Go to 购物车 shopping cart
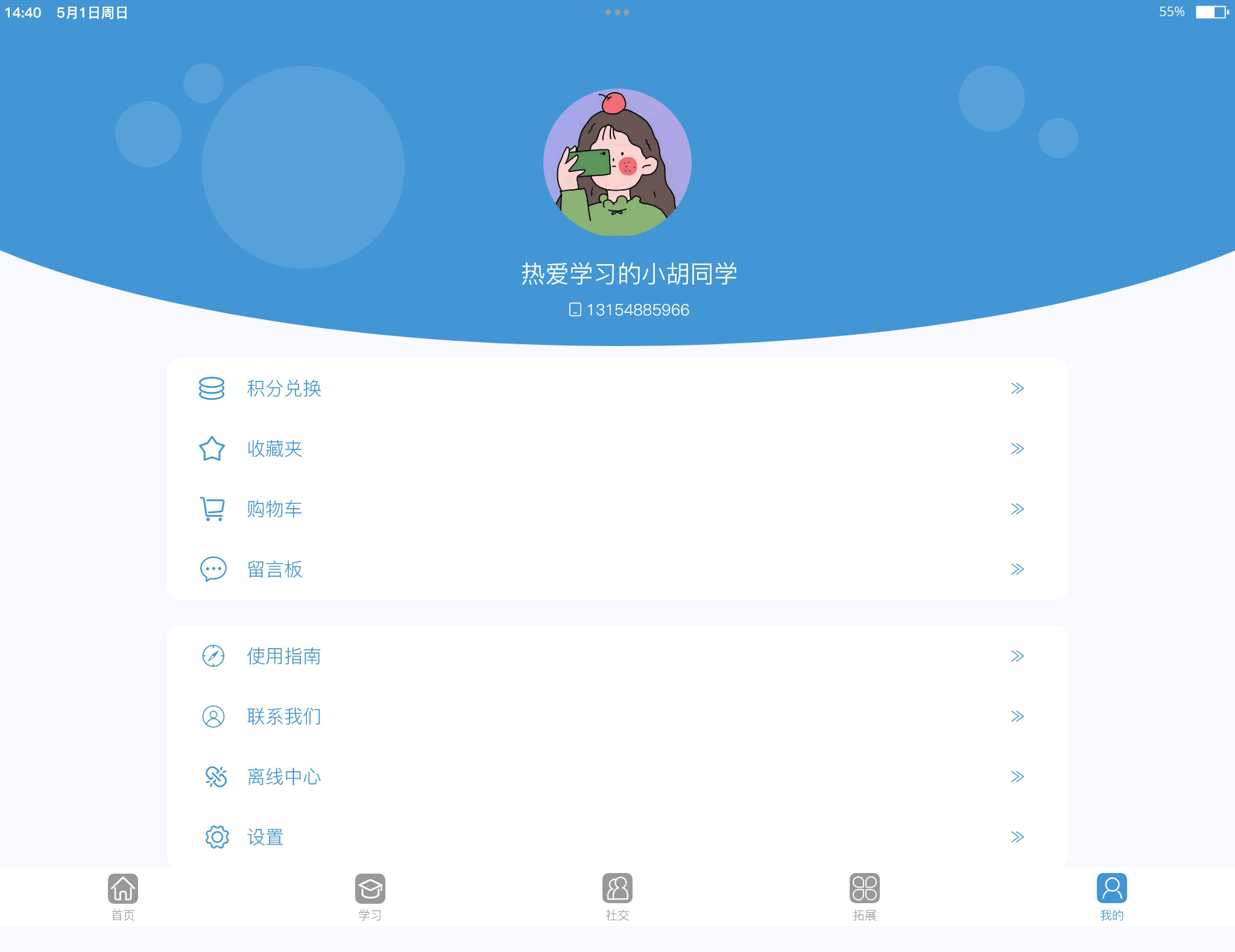This screenshot has width=1235, height=952. 274,509
